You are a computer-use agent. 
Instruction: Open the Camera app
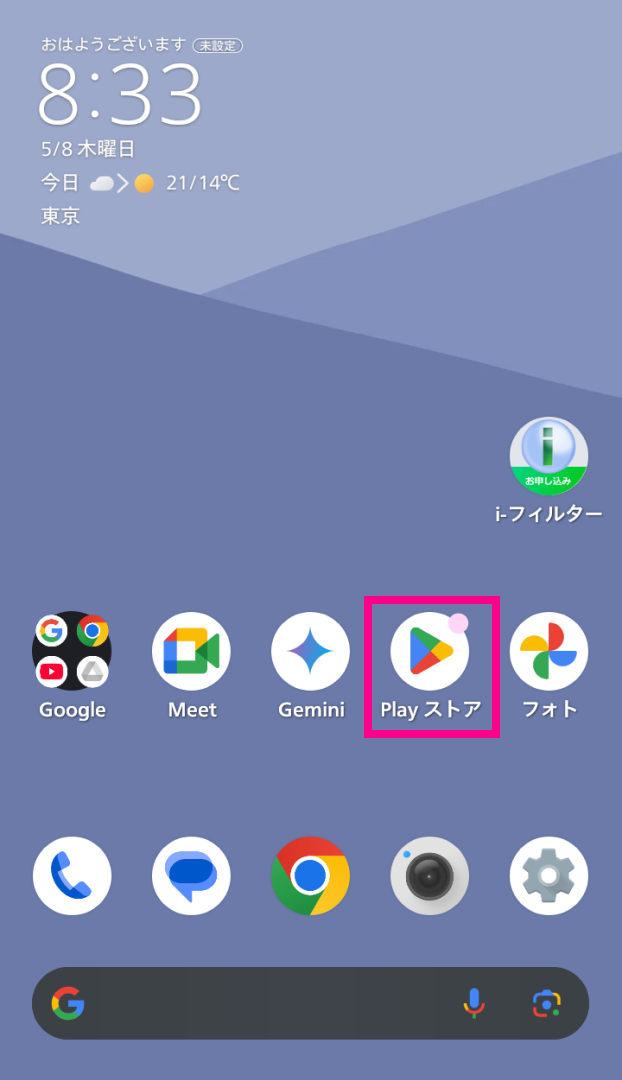430,876
